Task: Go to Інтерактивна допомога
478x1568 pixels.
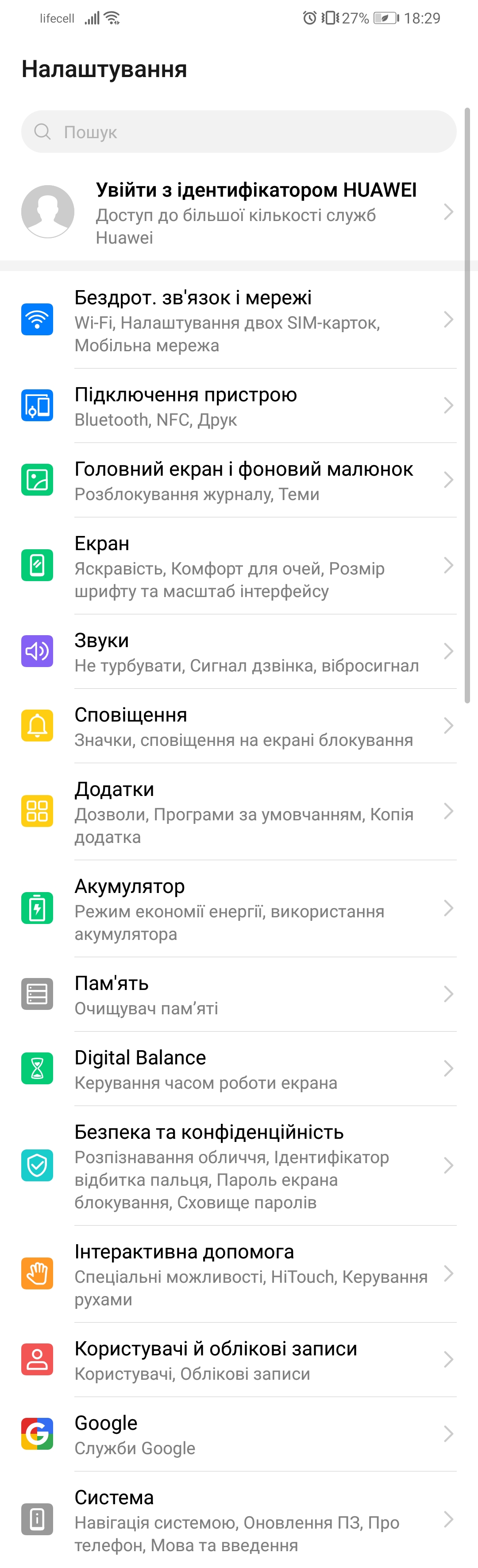Action: click(x=239, y=1274)
